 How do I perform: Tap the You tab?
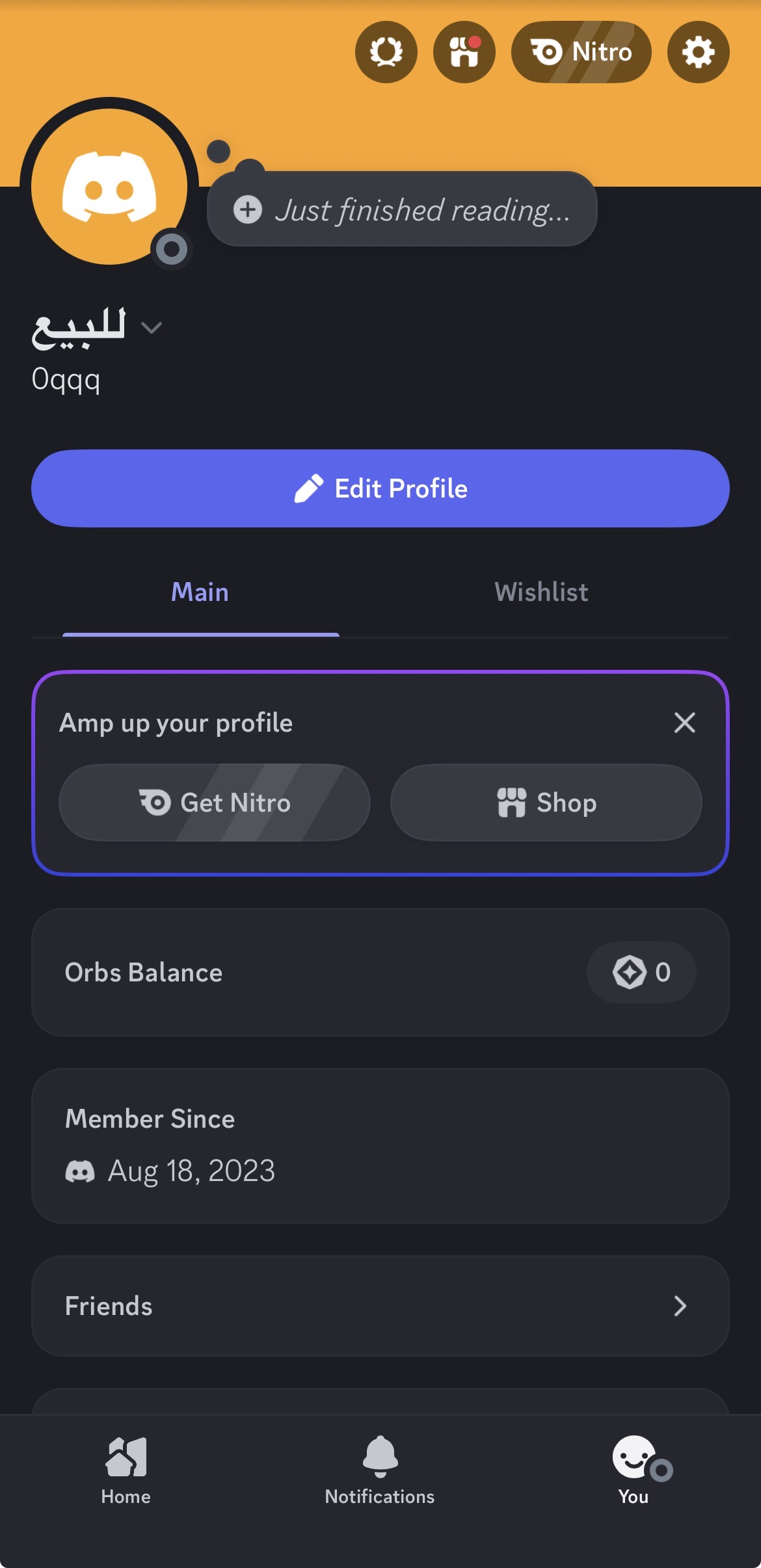tap(634, 1470)
